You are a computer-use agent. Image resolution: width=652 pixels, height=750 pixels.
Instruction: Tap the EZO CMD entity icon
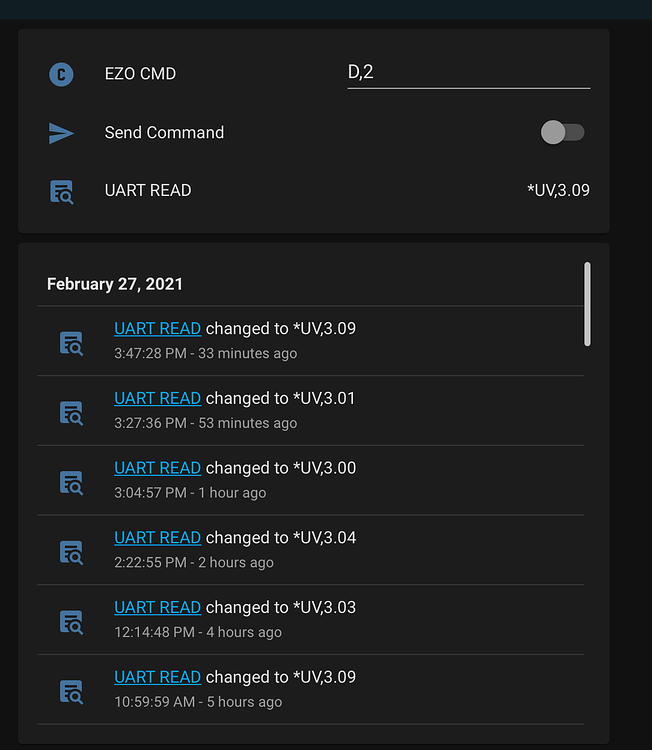pos(62,74)
